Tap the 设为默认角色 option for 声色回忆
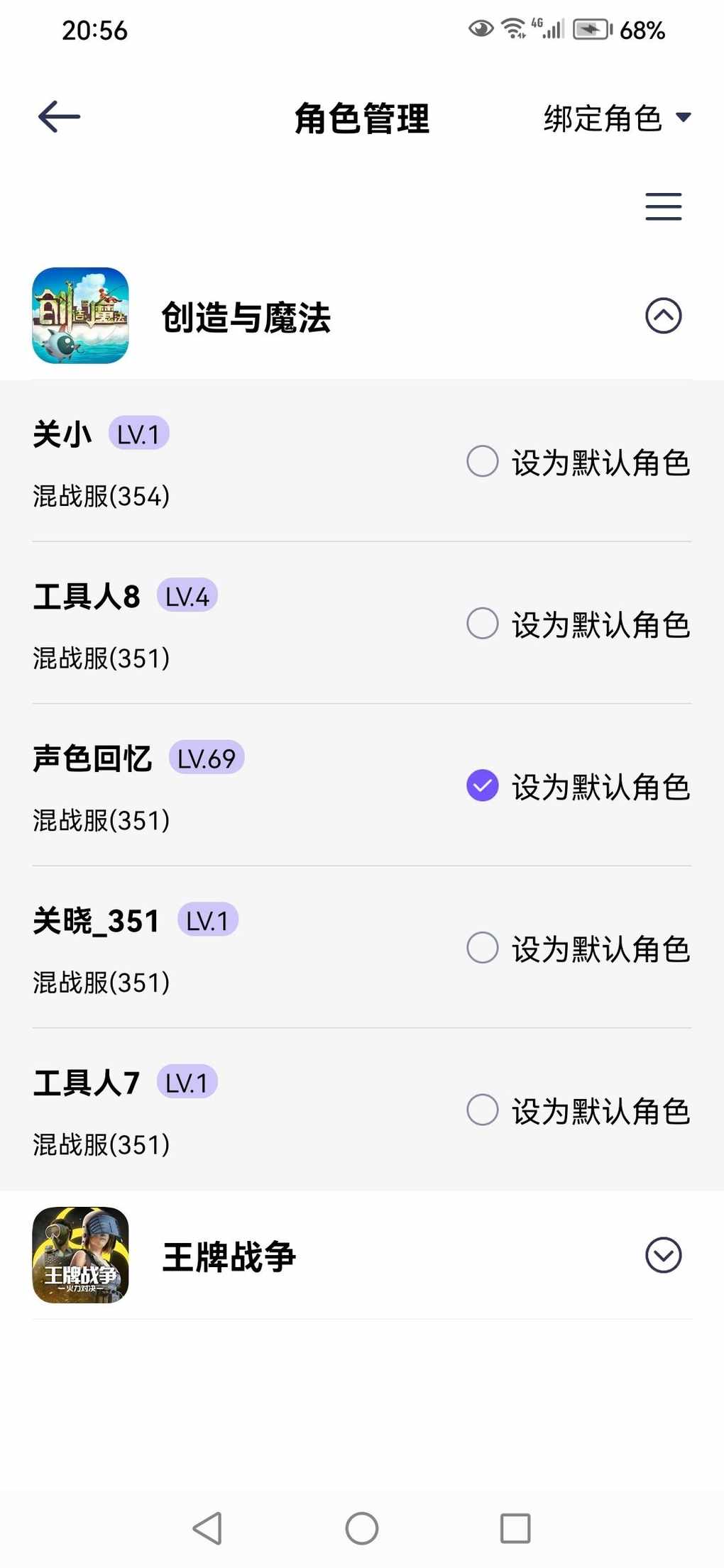This screenshot has height=1568, width=724. click(x=578, y=786)
